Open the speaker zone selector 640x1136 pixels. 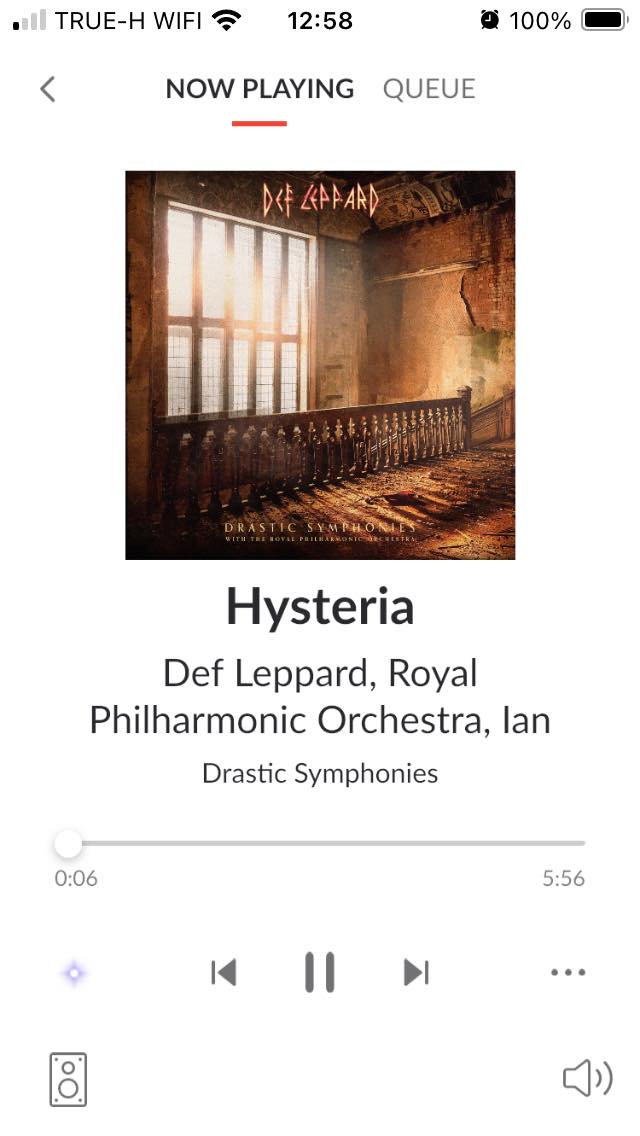point(68,1079)
